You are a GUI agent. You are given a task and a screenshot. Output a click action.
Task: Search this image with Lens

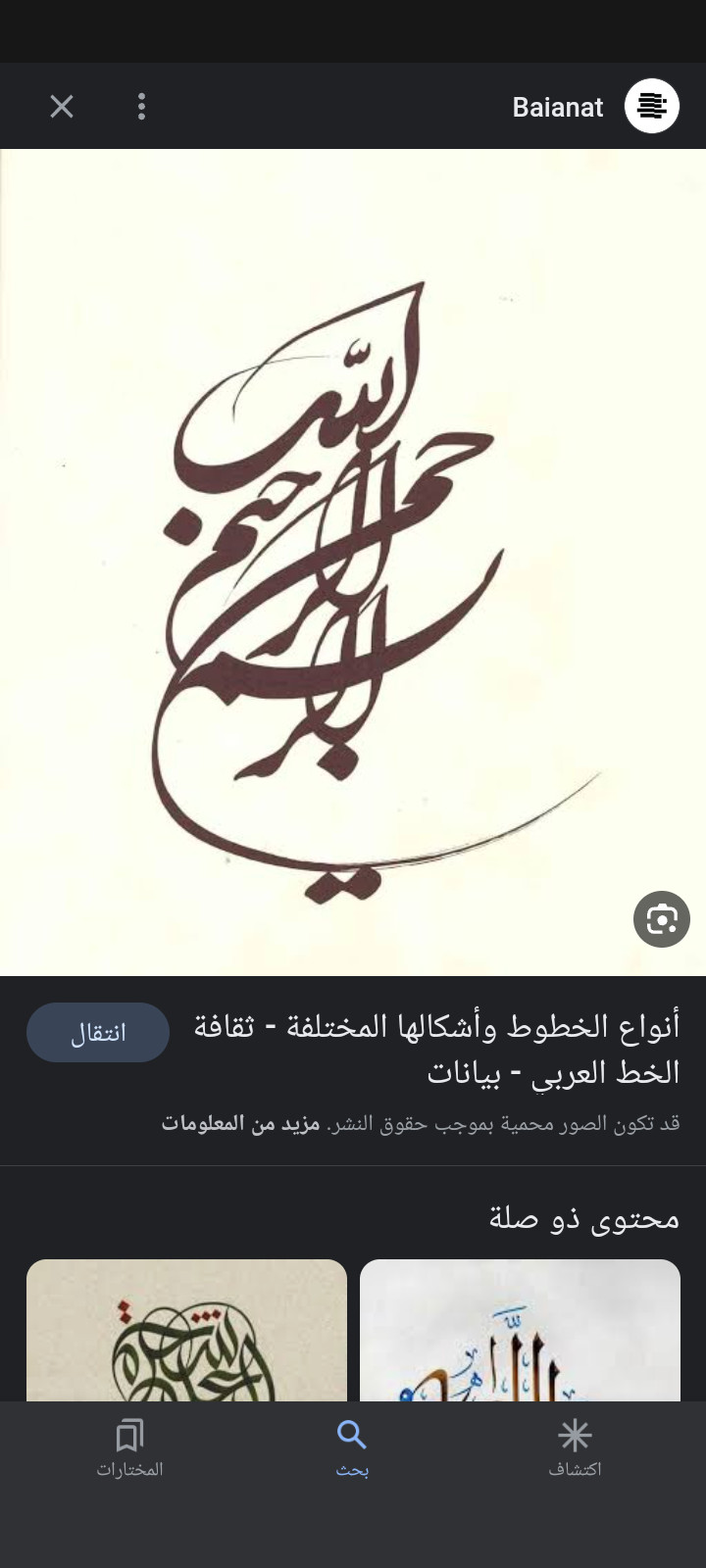pos(662,919)
